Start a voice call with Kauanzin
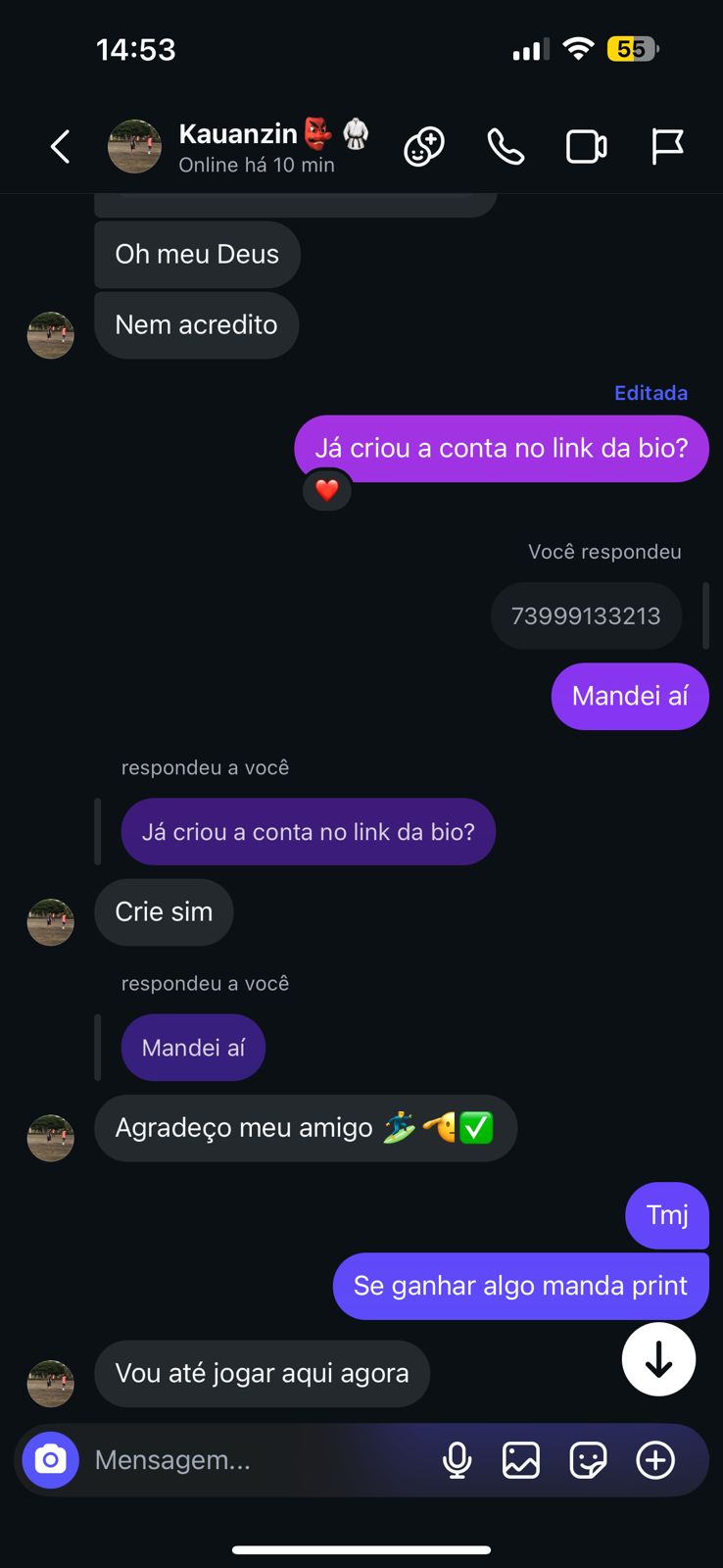 coord(506,147)
